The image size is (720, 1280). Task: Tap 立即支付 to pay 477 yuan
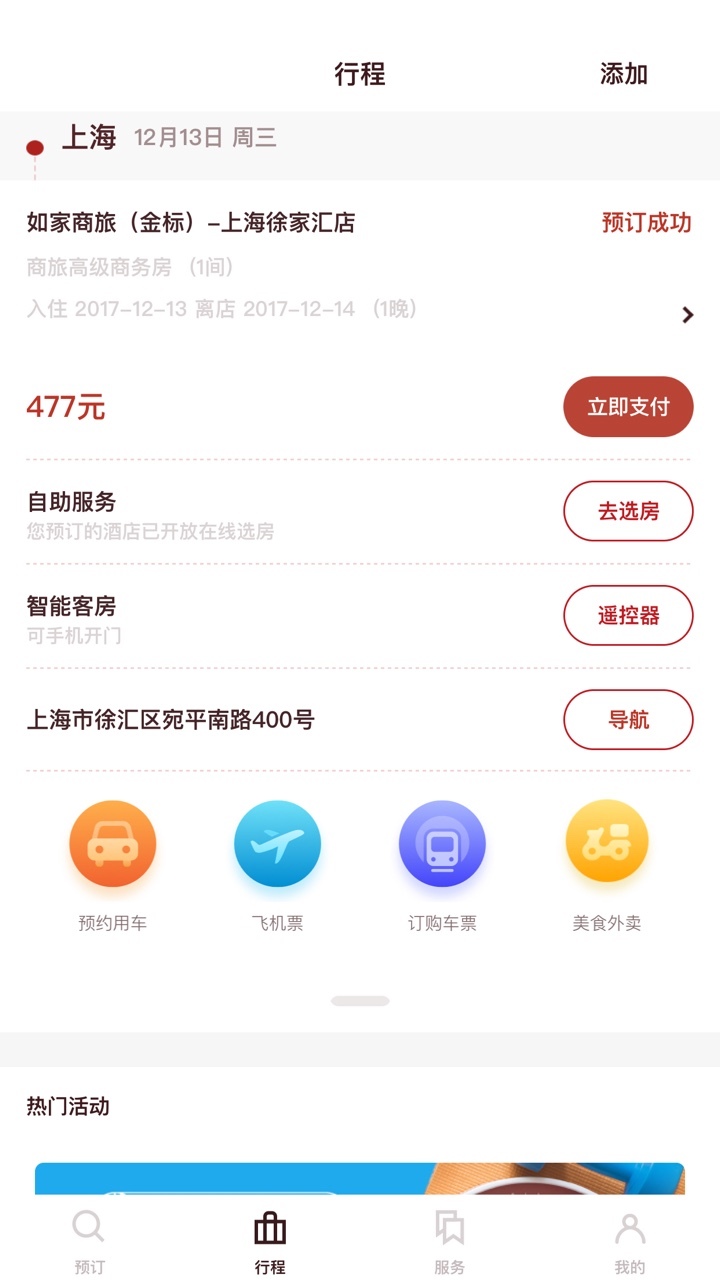628,406
